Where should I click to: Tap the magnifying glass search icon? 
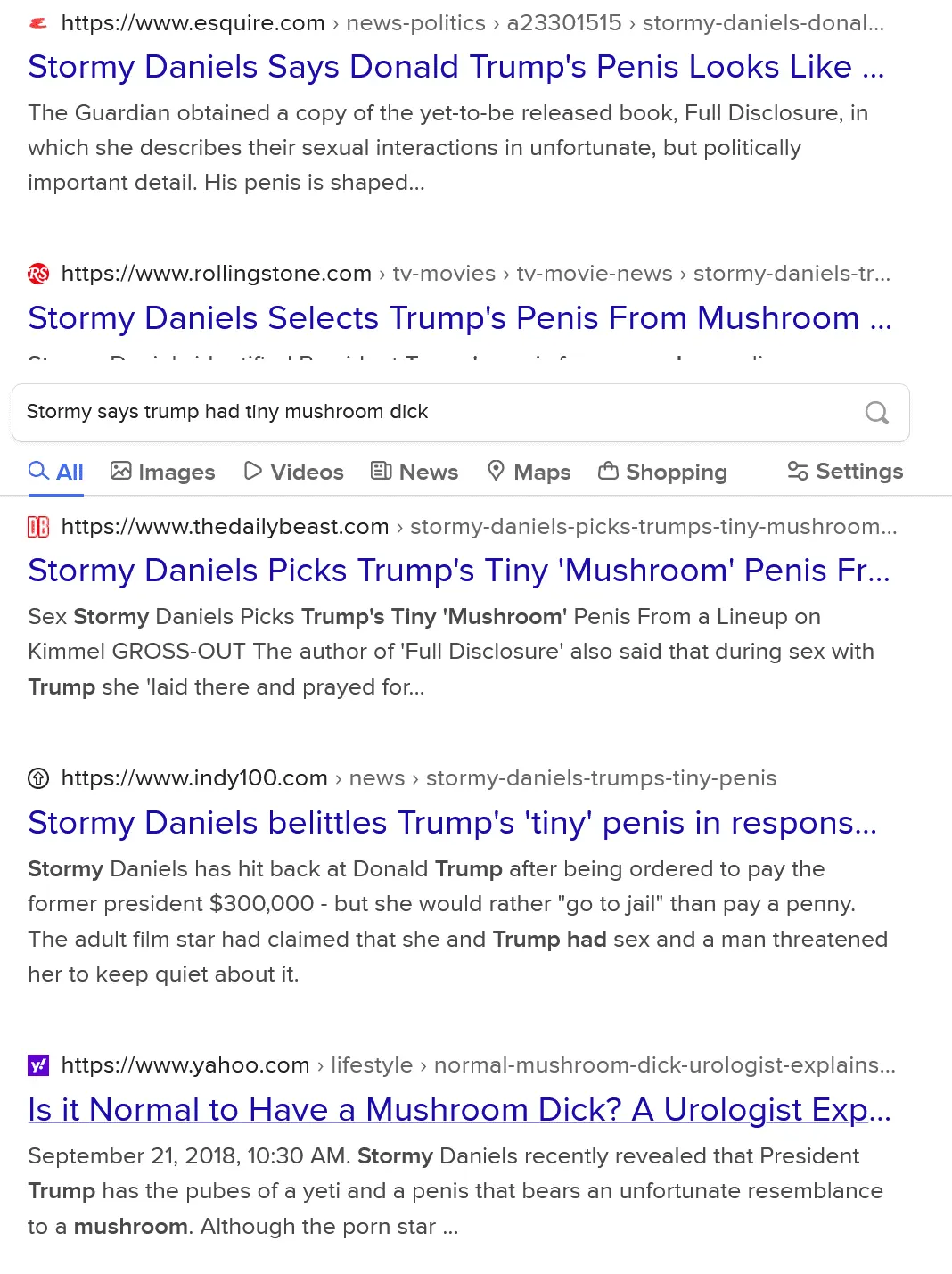[x=877, y=413]
